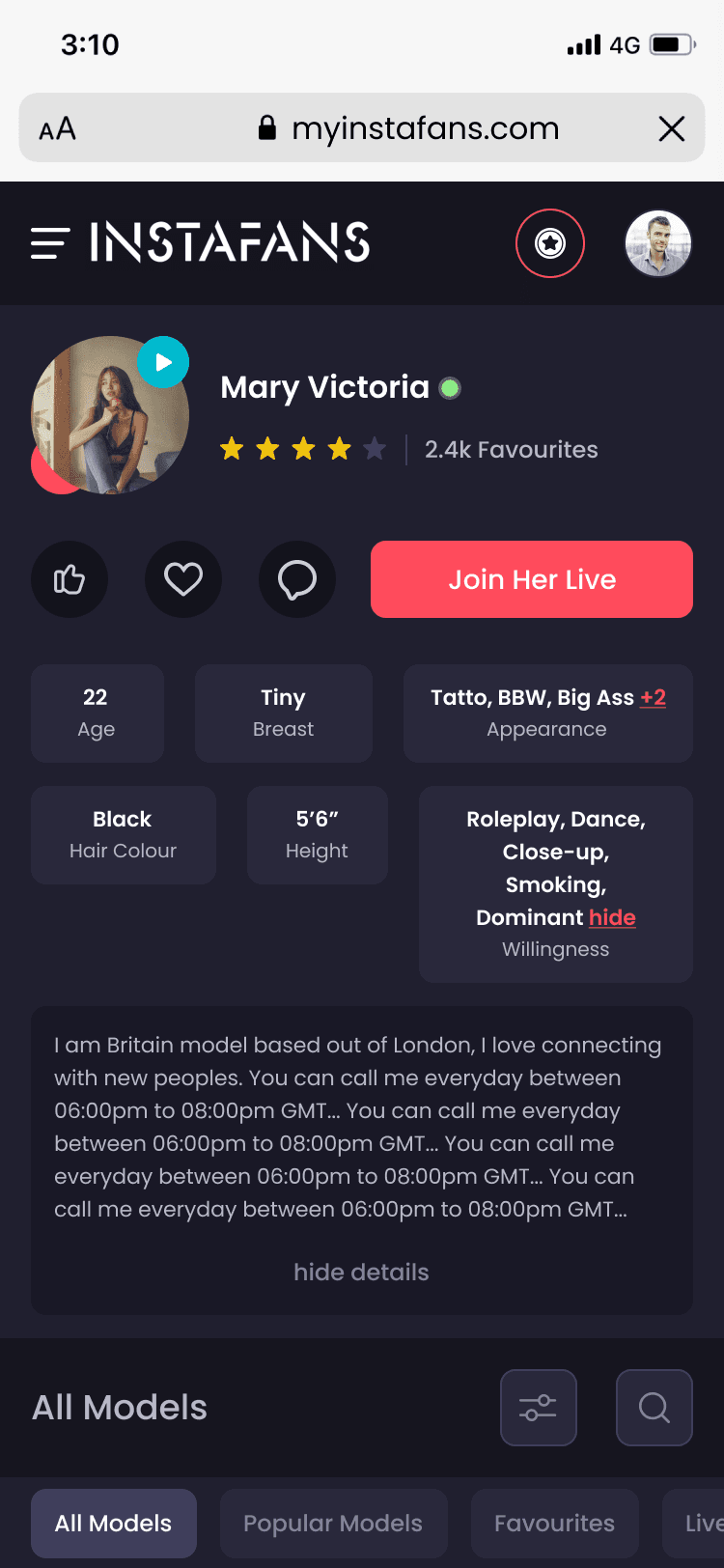The height and width of the screenshot is (1568, 724).
Task: Give Mary Victoria a thumbs up
Action: [70, 579]
